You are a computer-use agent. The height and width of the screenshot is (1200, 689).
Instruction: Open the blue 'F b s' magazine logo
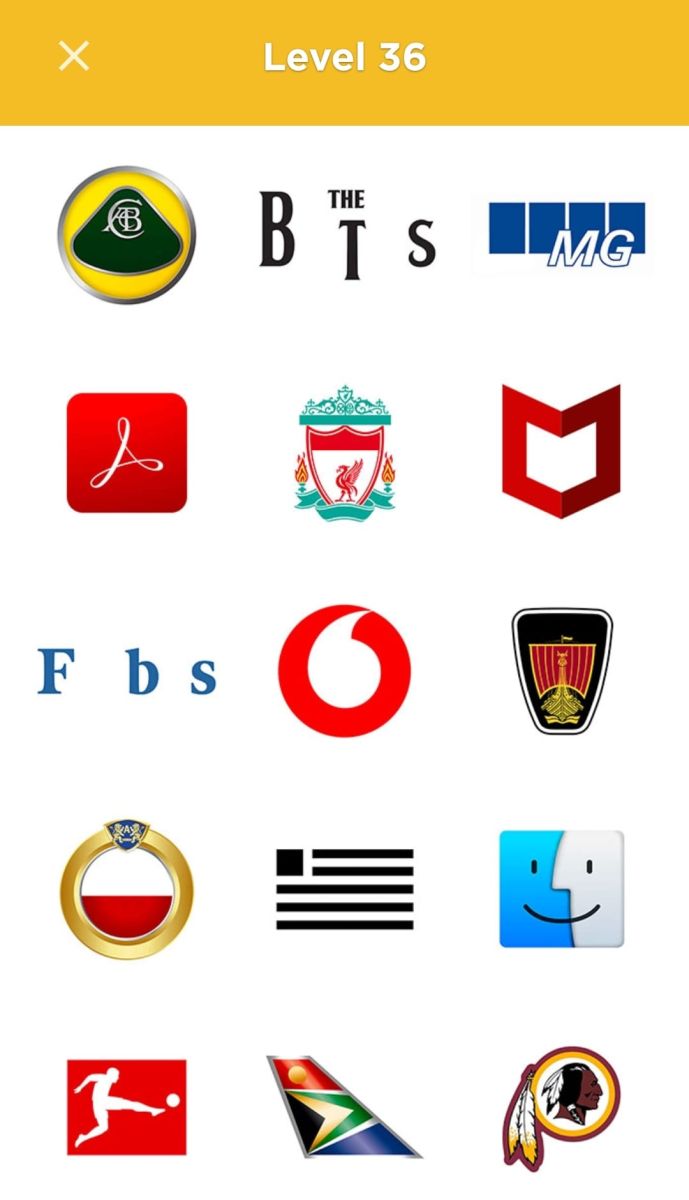pyautogui.click(x=127, y=671)
